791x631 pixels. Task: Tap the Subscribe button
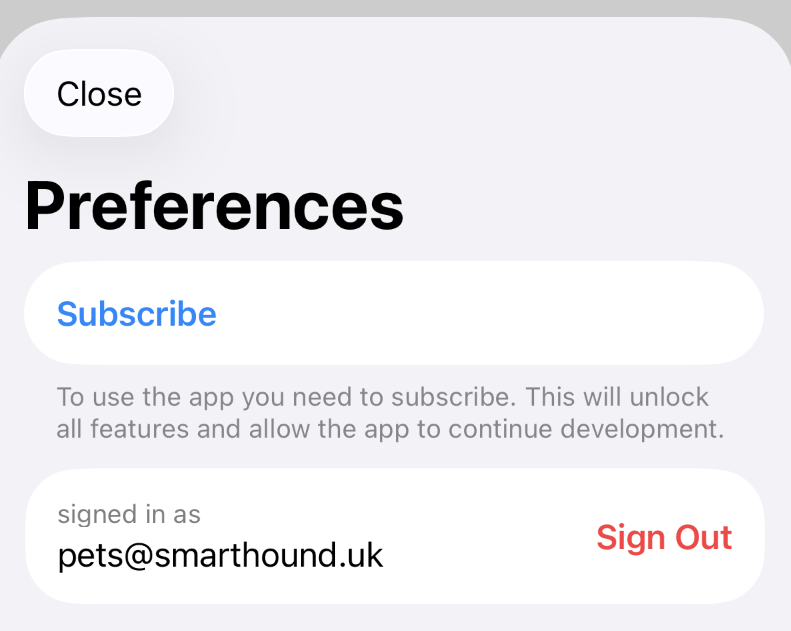pyautogui.click(x=137, y=314)
